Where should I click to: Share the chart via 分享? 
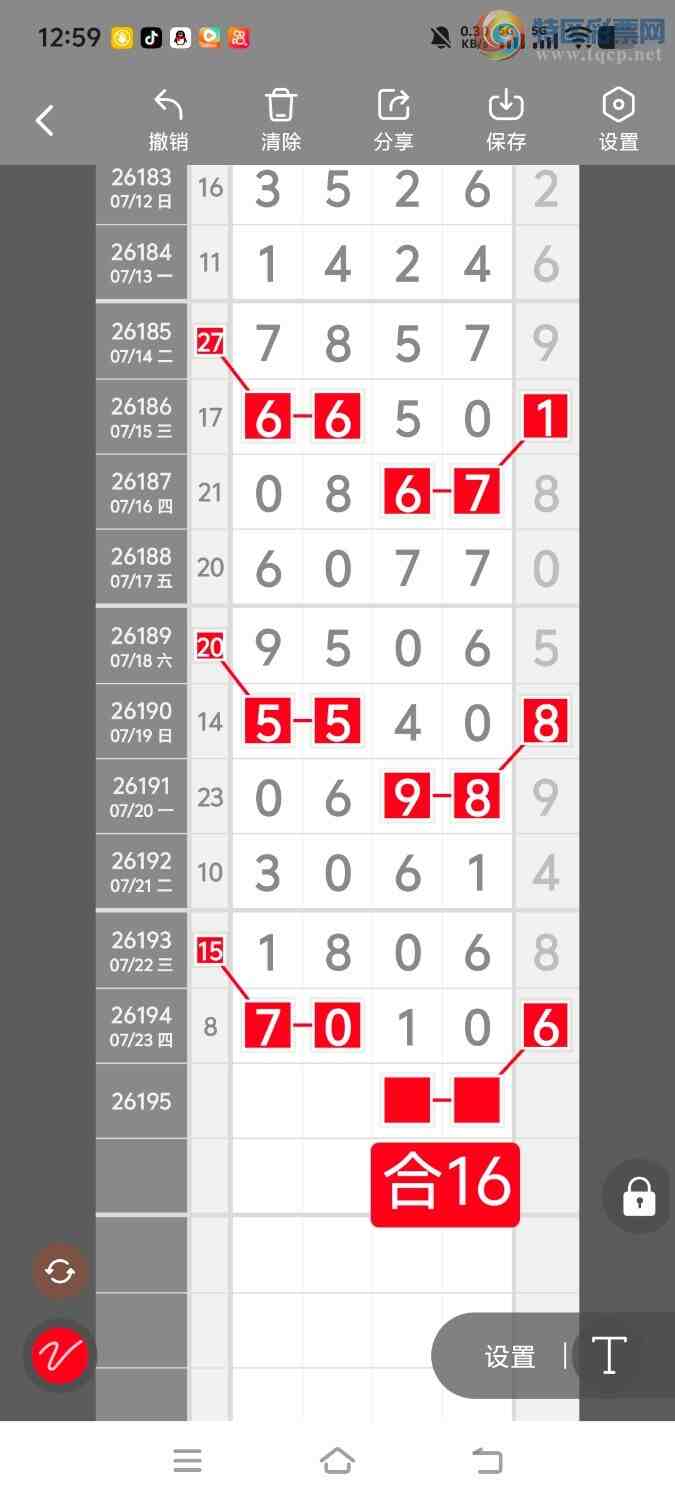pyautogui.click(x=393, y=120)
